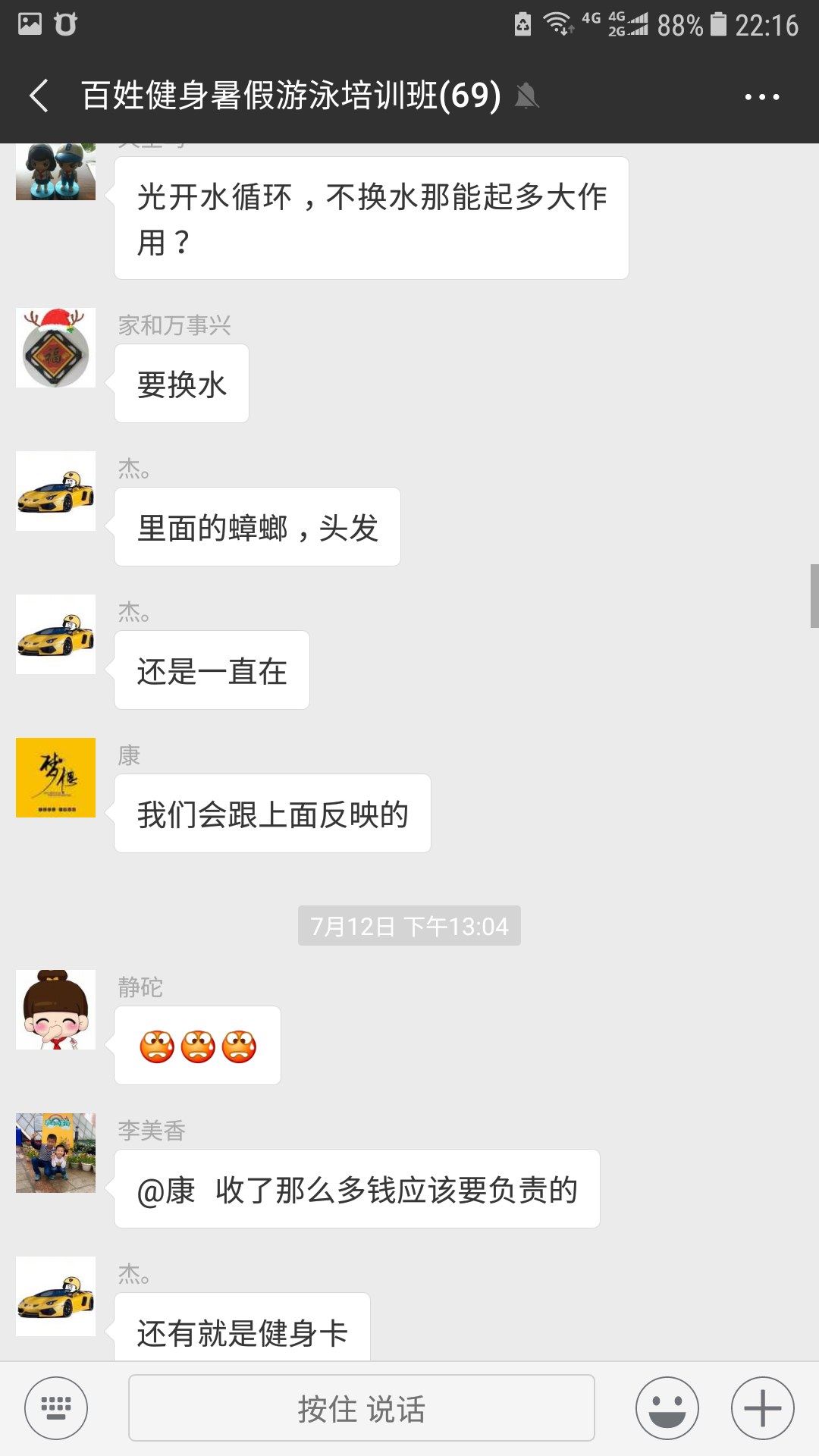This screenshot has width=819, height=1456.
Task: Open the plus attachments menu
Action: pos(762,1408)
